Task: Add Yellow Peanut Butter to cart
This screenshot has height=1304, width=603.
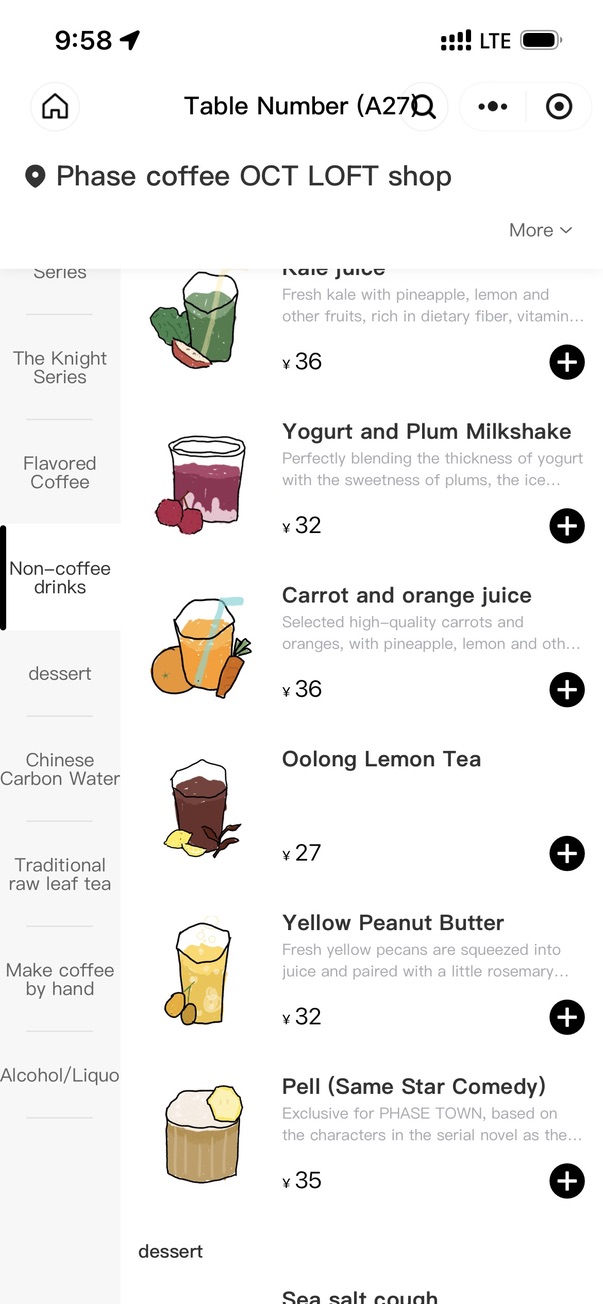Action: coord(567,1017)
